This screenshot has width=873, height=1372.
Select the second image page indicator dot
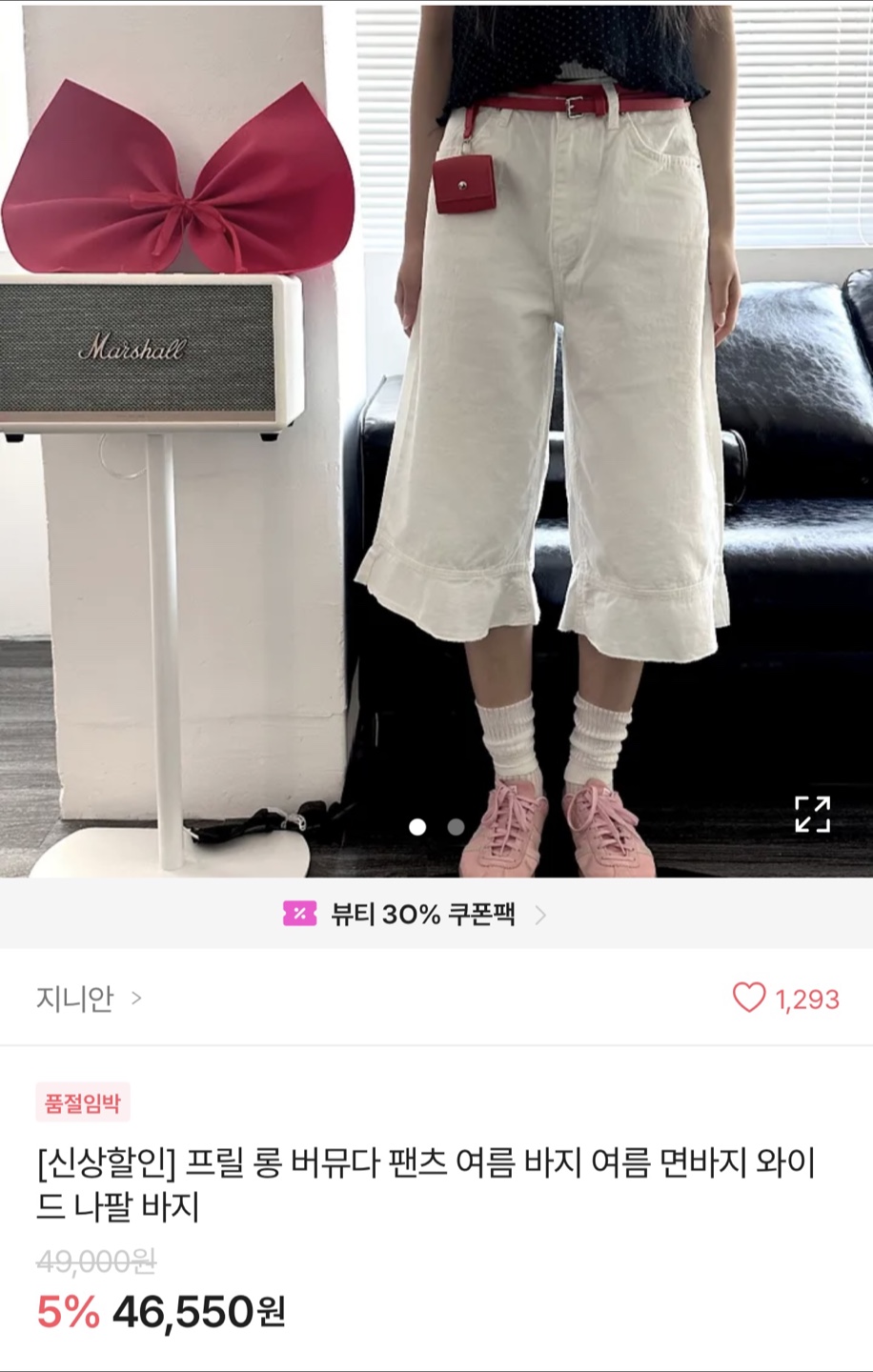tap(457, 826)
